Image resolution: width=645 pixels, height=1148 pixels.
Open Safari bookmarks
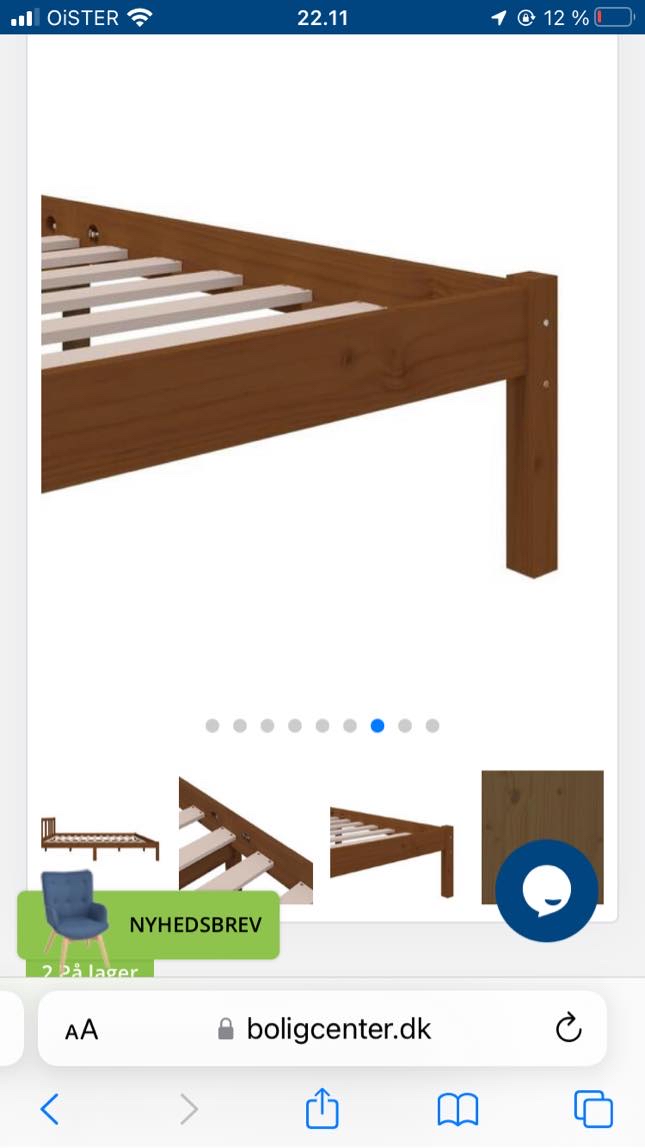[458, 1109]
